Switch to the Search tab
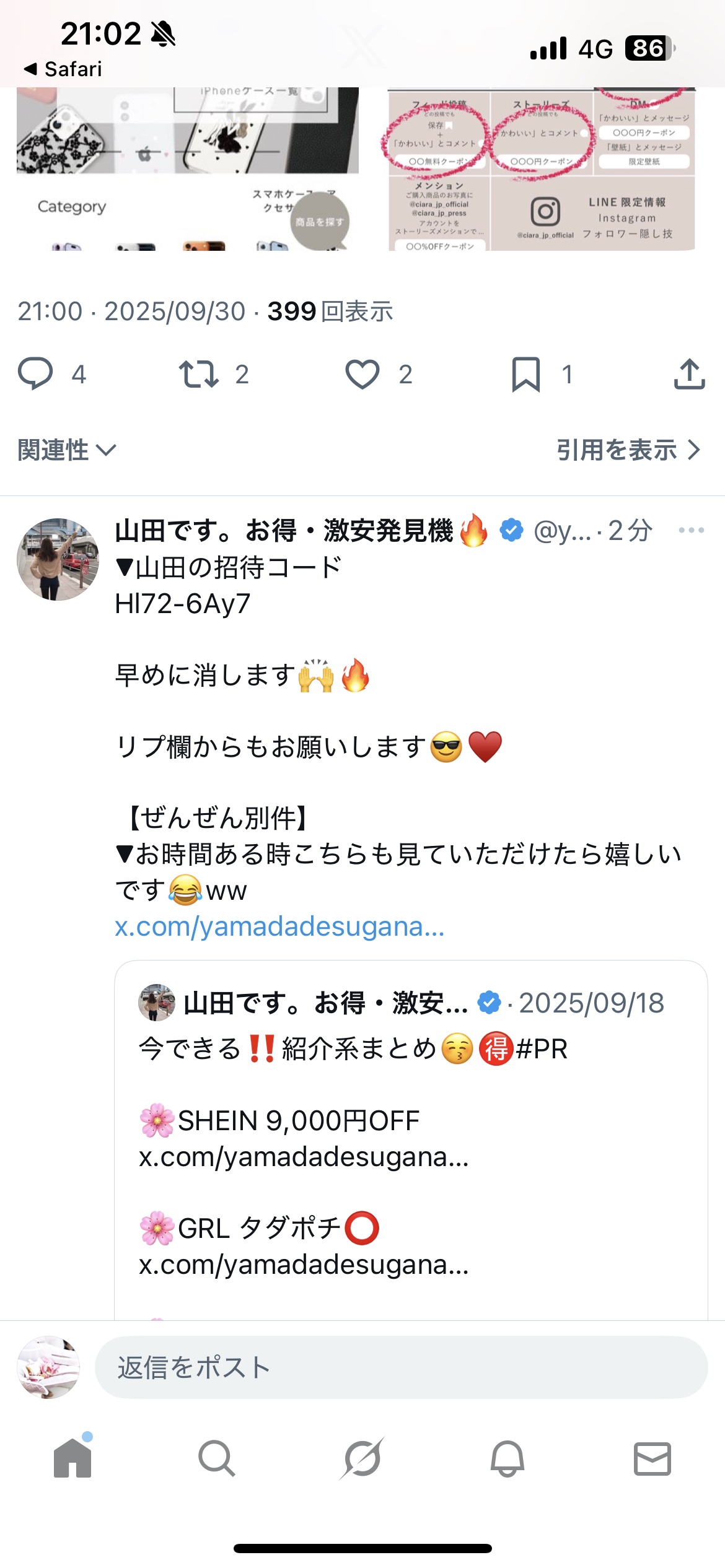 tap(217, 1458)
